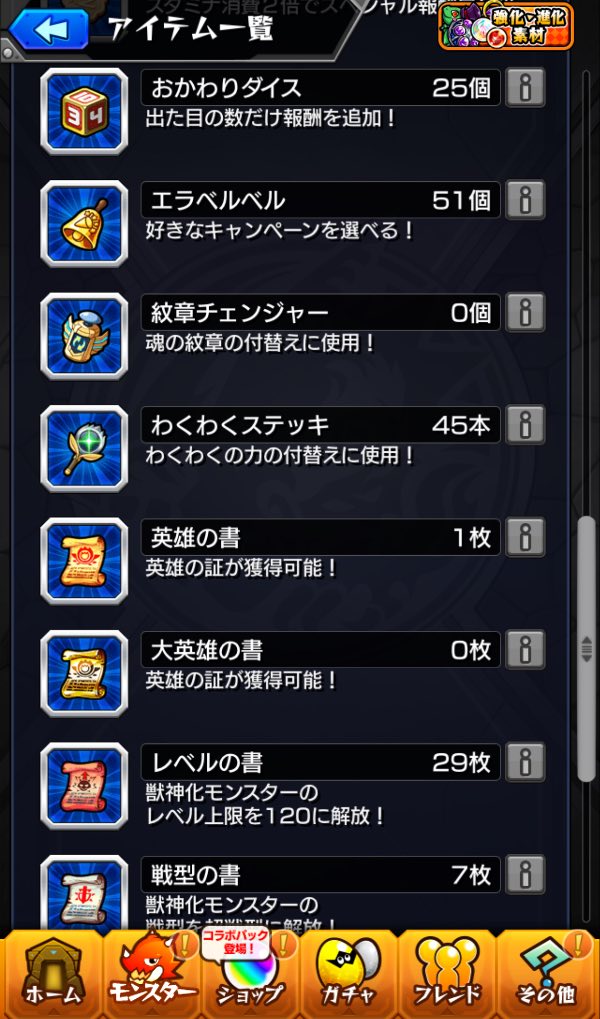Show info for エラベルベル
Viewport: 600px width, 1019px height.
525,200
